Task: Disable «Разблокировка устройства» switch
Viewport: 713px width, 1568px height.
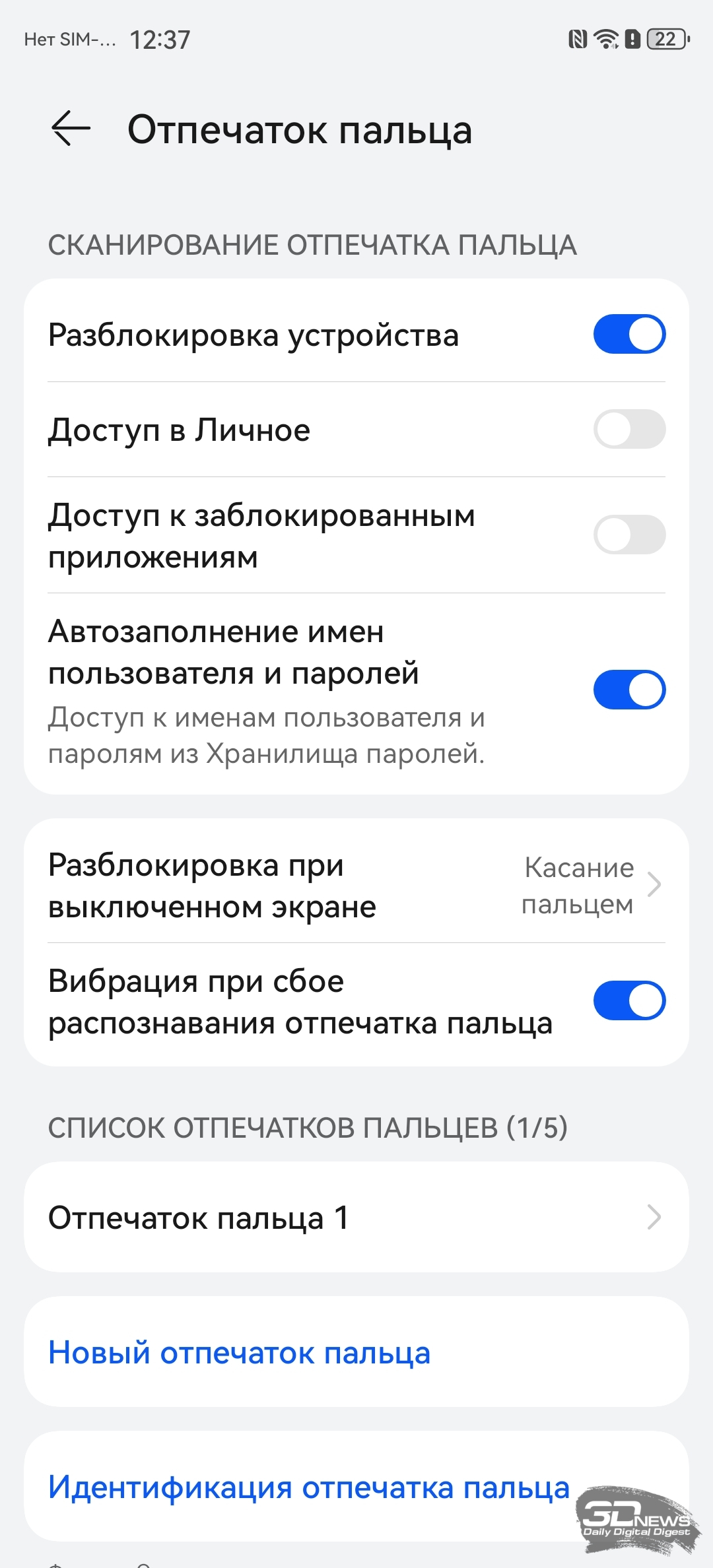Action: (628, 334)
